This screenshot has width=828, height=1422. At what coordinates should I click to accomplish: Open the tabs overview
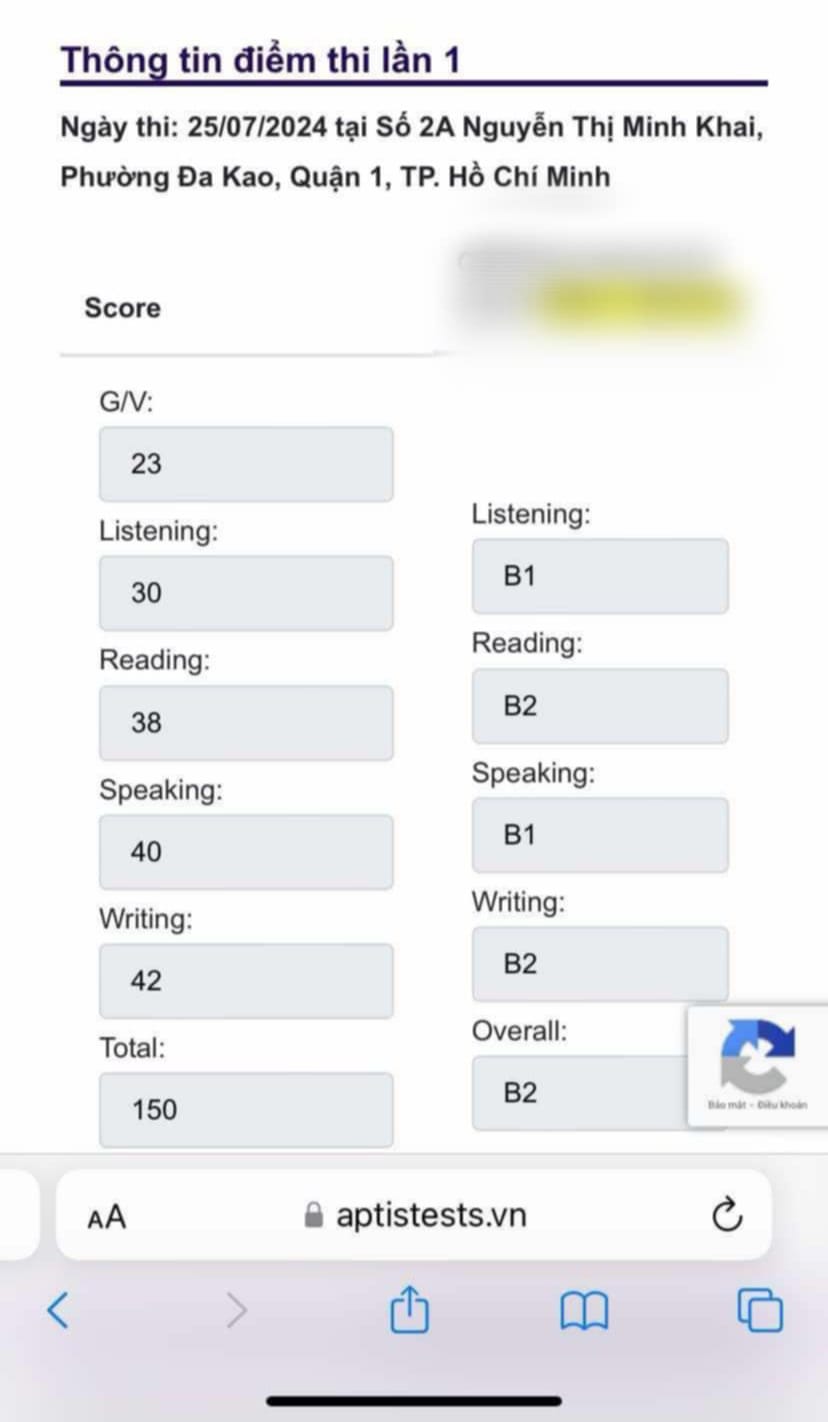coord(760,1310)
